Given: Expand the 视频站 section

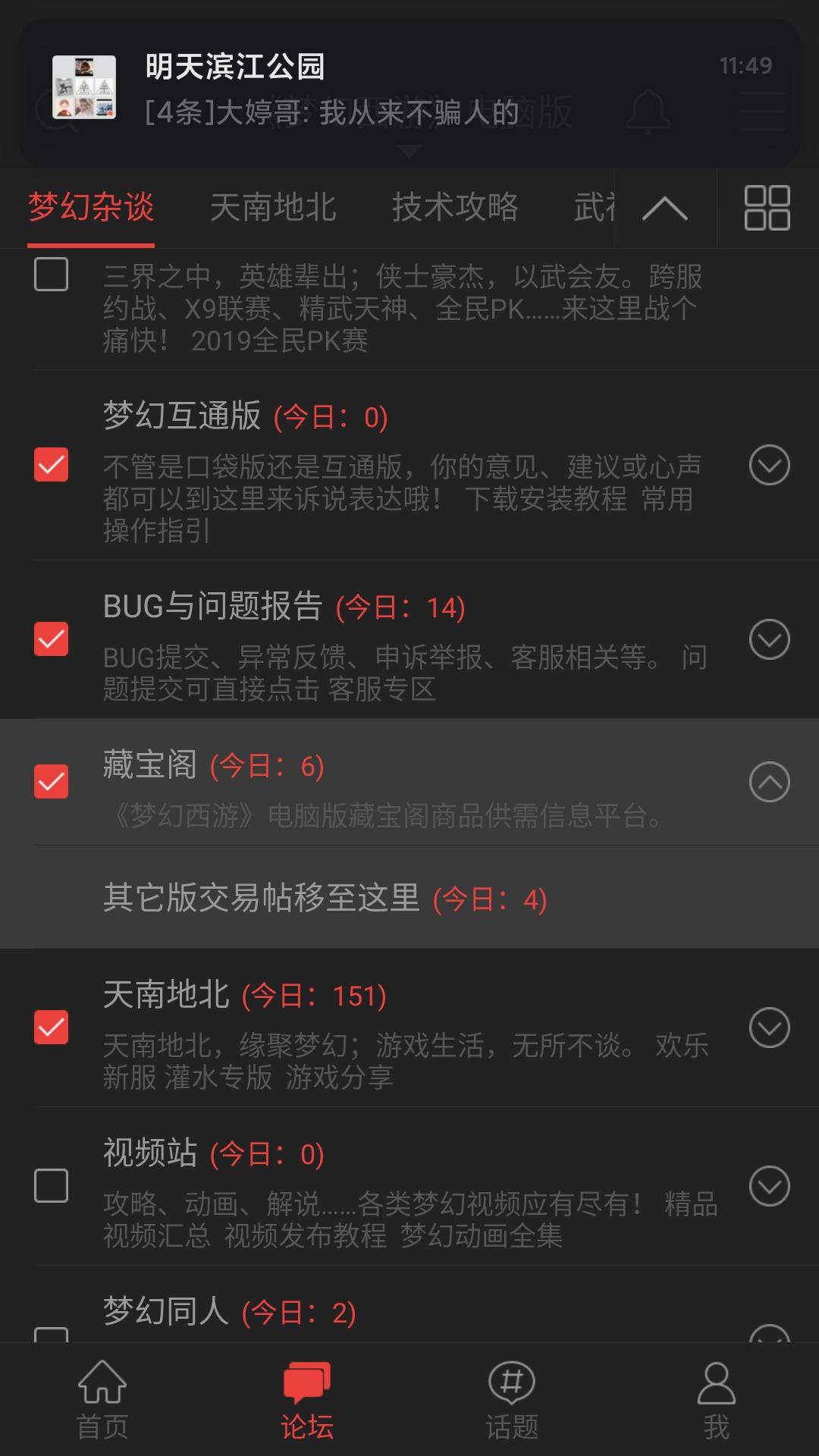Looking at the screenshot, I should click(769, 1185).
